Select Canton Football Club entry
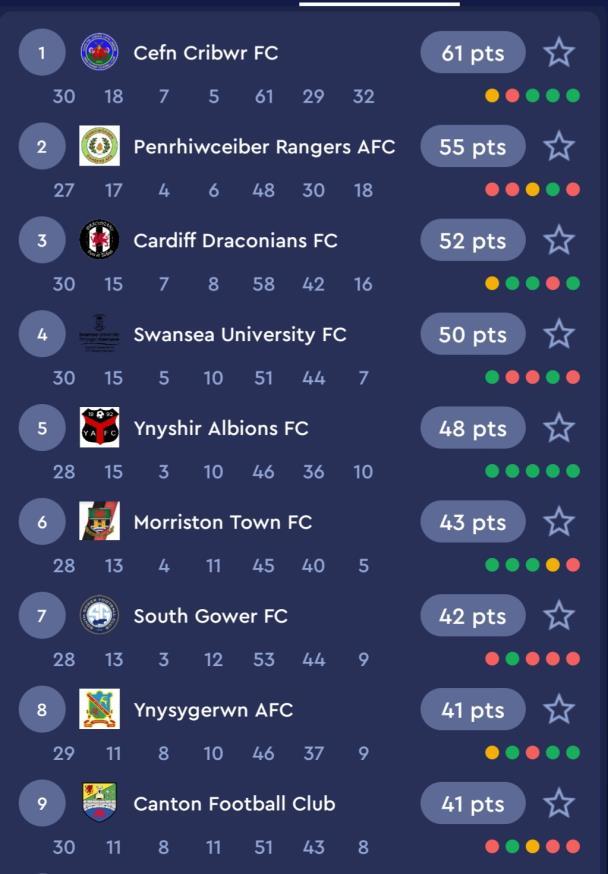This screenshot has height=874, width=608. point(234,804)
